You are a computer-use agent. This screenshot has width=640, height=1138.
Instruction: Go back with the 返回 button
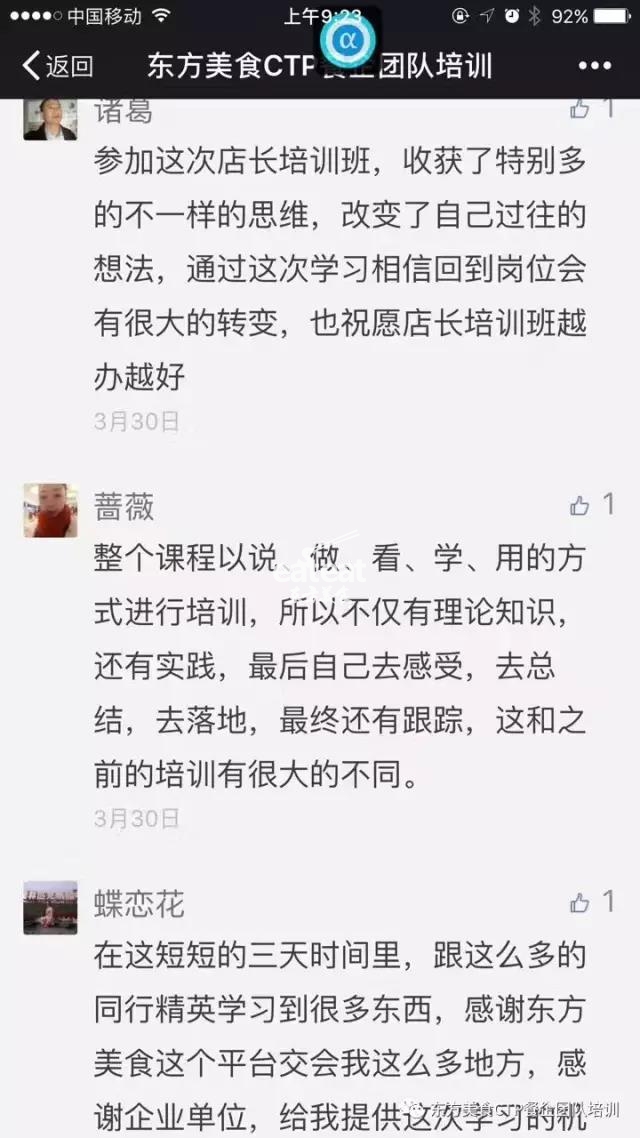pos(58,67)
